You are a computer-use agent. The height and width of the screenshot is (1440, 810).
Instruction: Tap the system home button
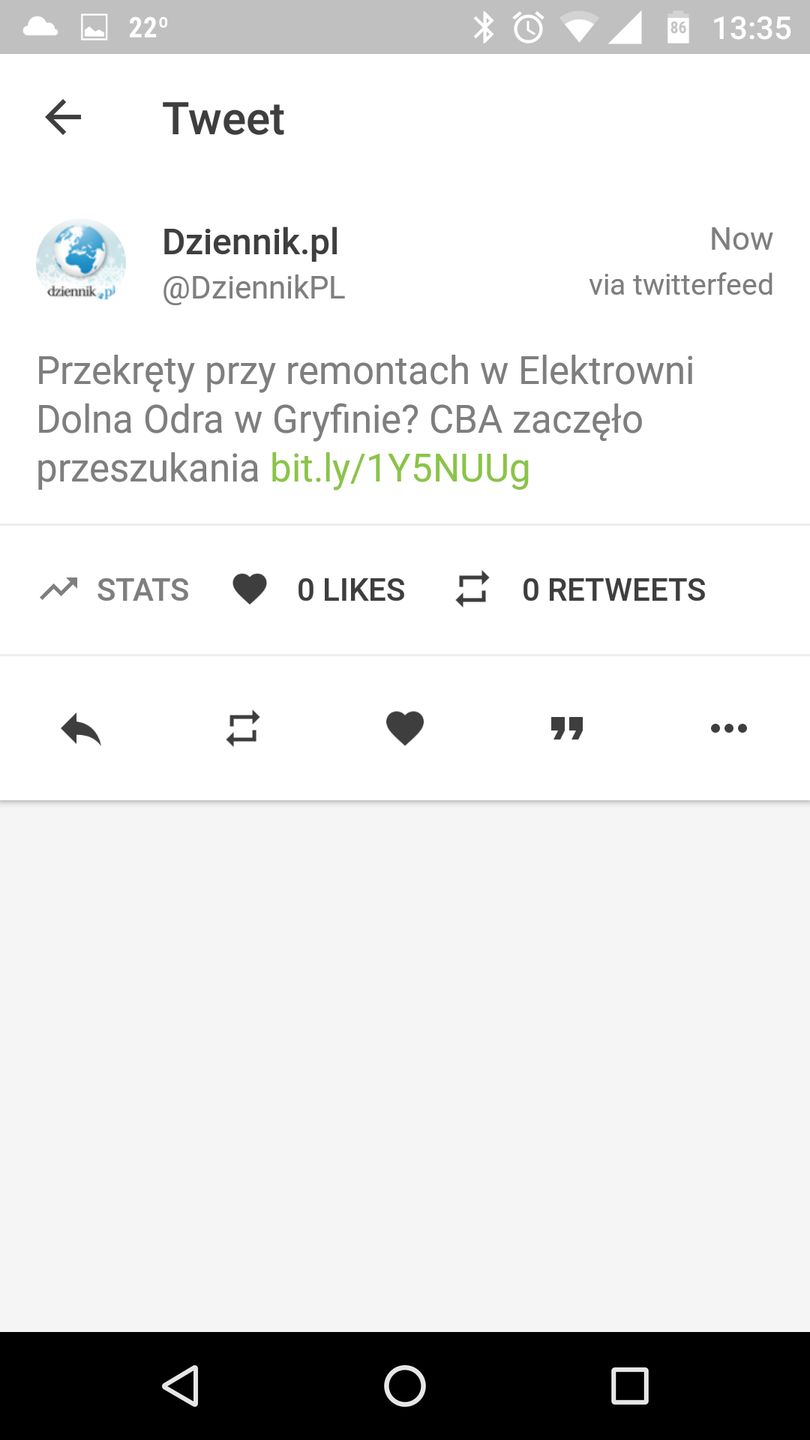[405, 1386]
